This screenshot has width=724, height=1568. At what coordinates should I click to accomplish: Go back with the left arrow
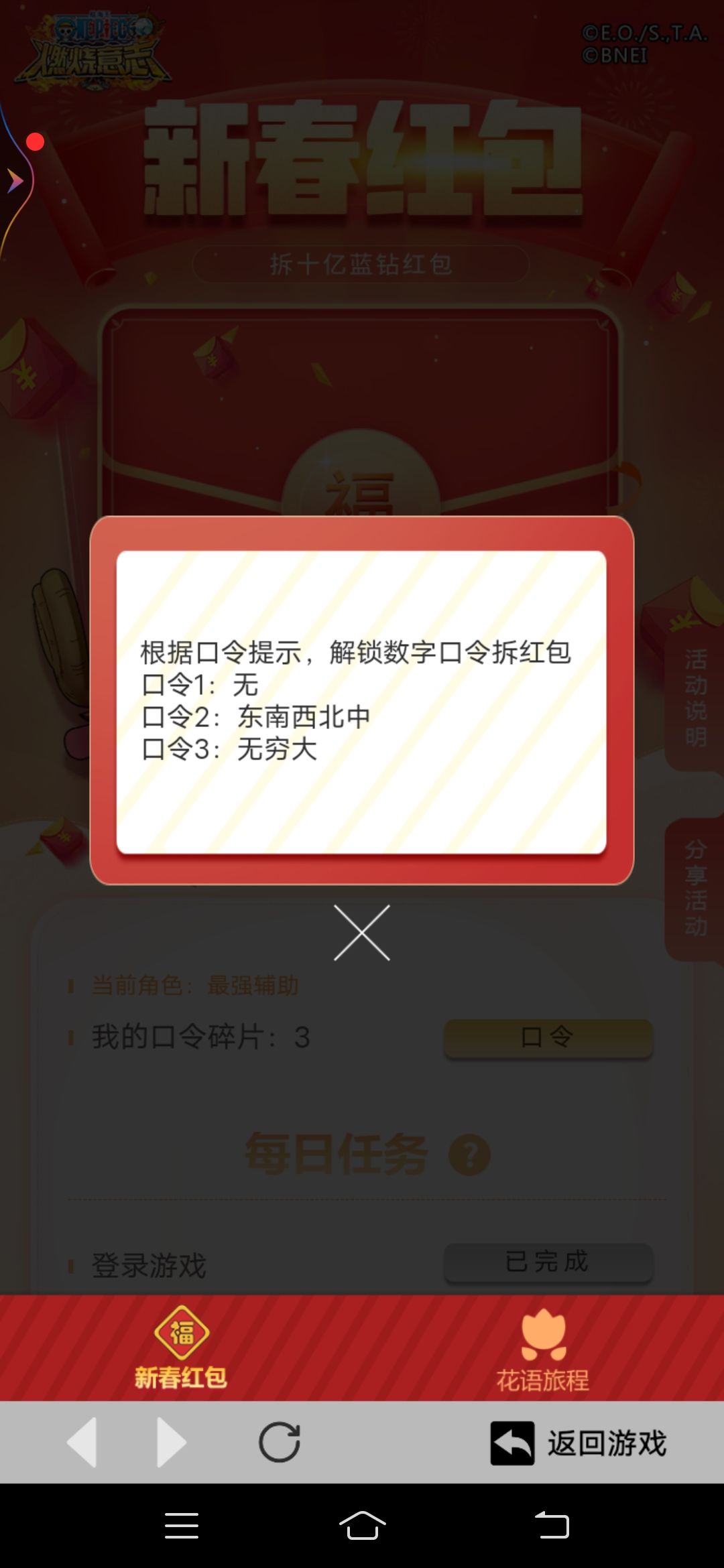click(x=82, y=1442)
